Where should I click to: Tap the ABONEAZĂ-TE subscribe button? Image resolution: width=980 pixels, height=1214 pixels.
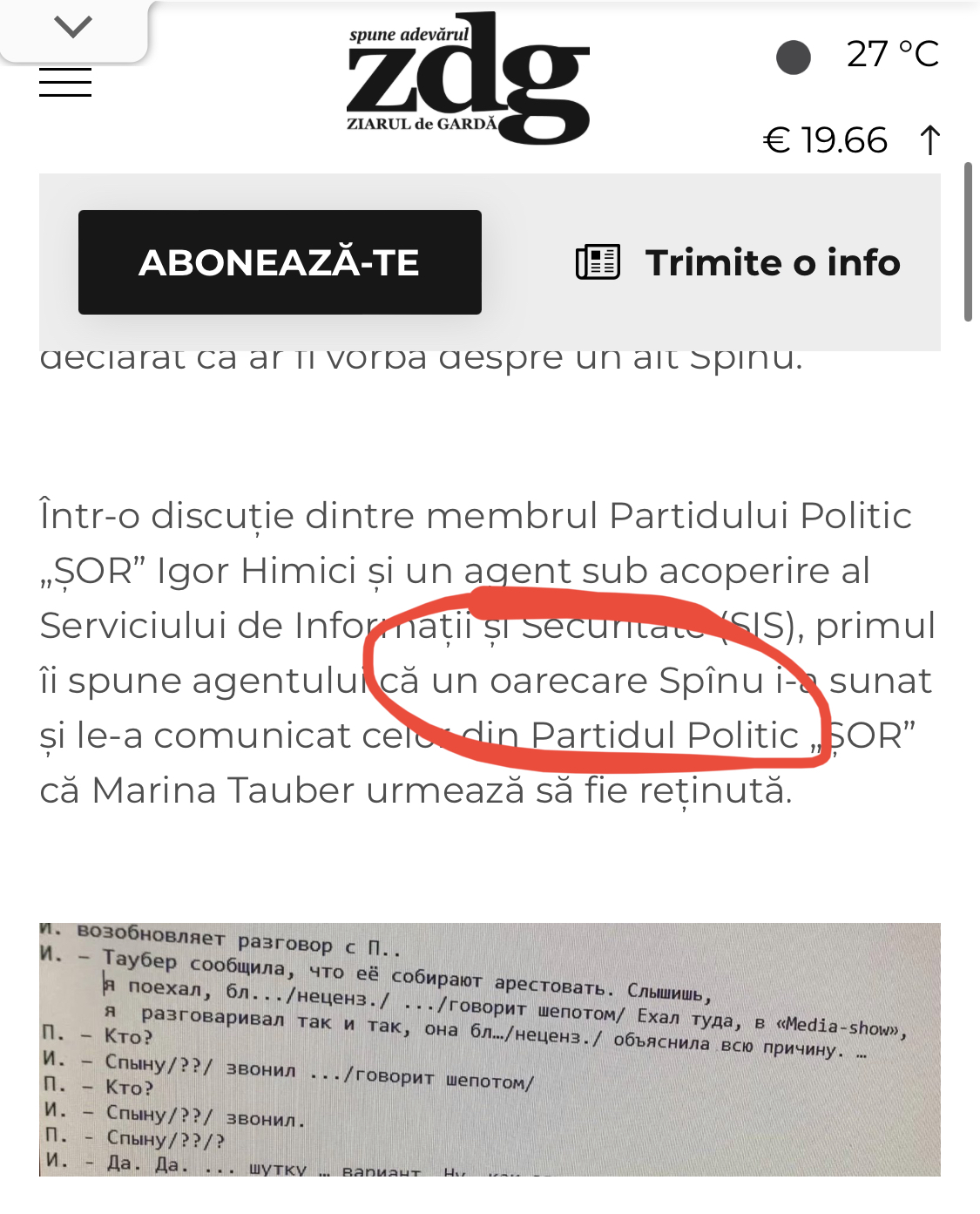pyautogui.click(x=280, y=262)
